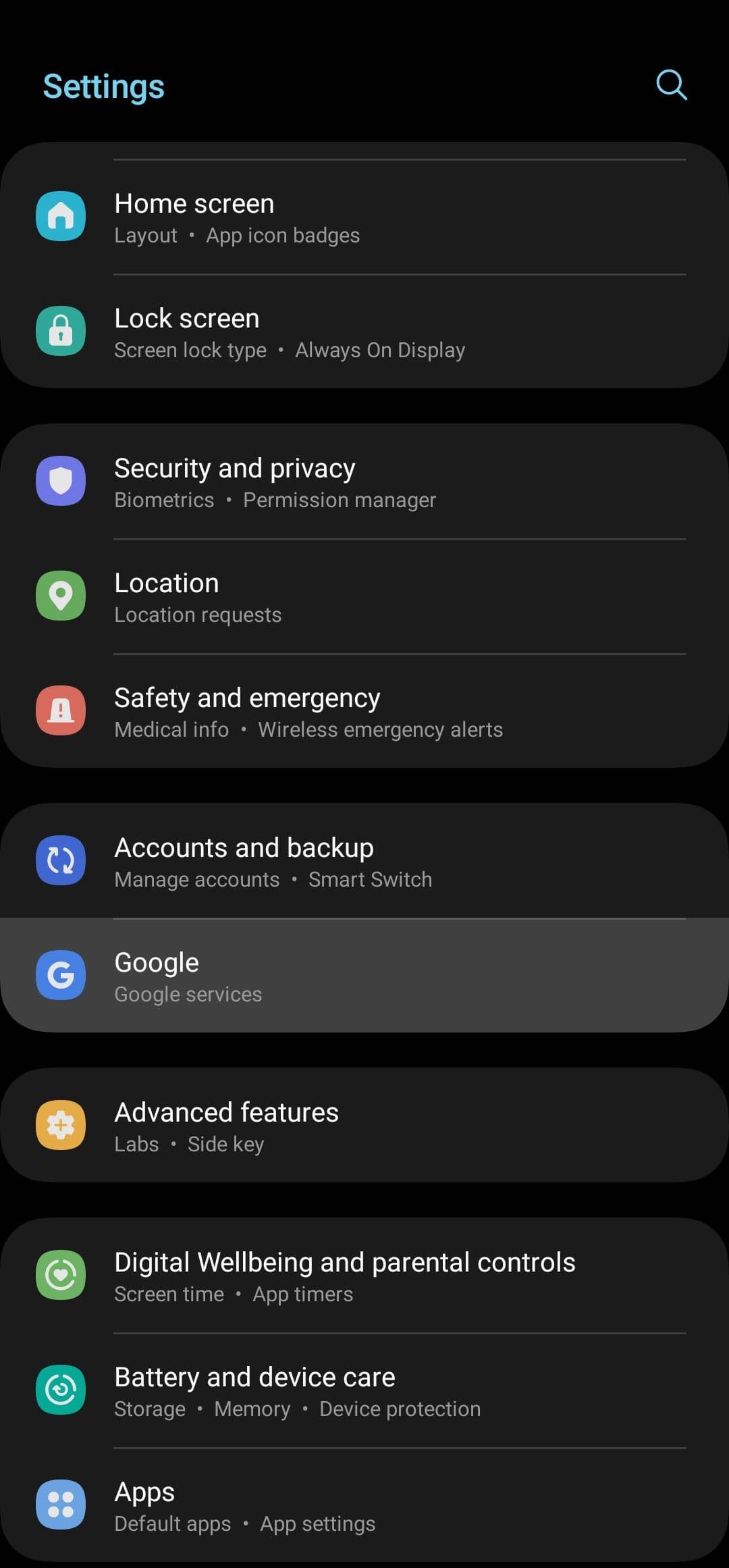Tap the Safety and emergency alert icon
The height and width of the screenshot is (1568, 729).
61,710
